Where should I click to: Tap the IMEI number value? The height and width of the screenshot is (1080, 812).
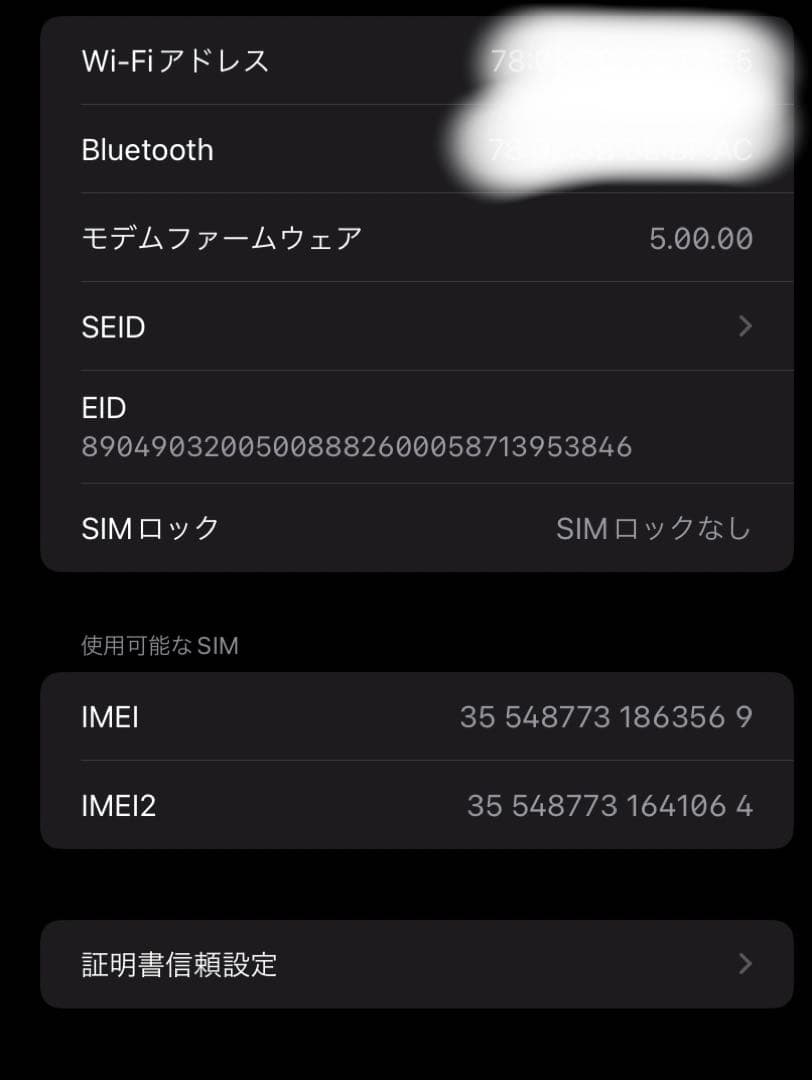click(613, 717)
